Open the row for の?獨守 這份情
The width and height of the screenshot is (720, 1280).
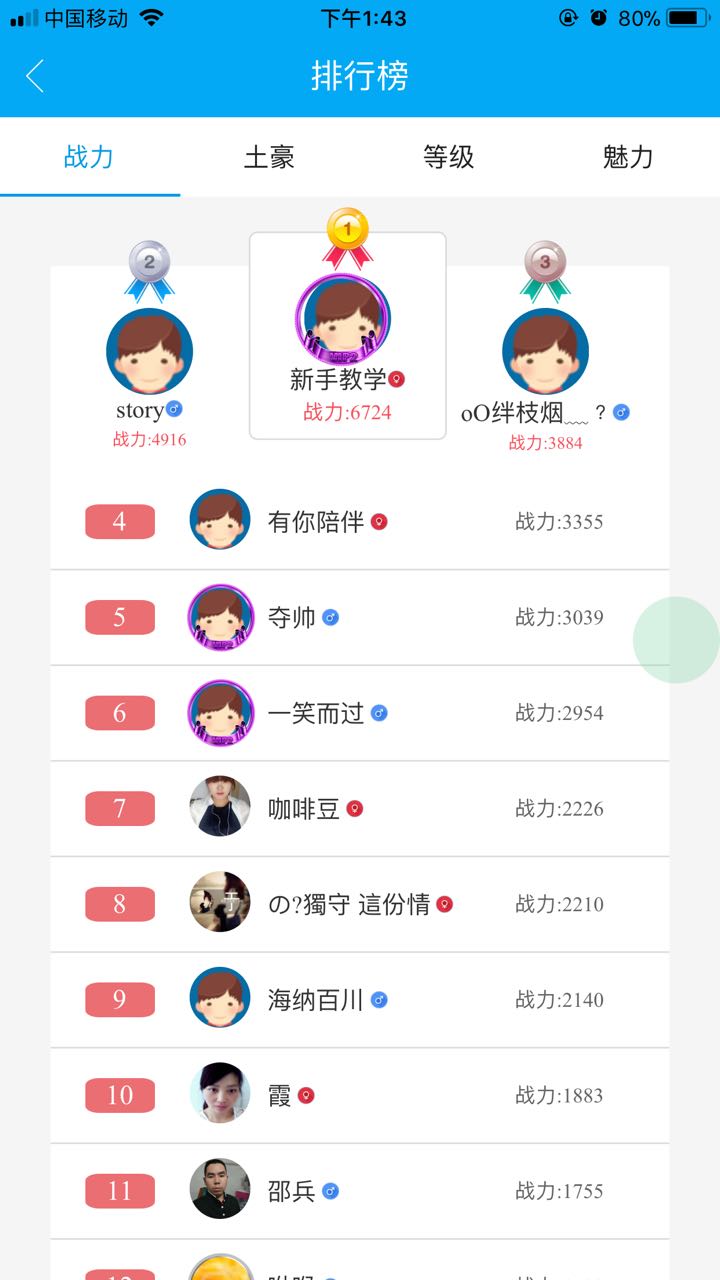pyautogui.click(x=360, y=904)
